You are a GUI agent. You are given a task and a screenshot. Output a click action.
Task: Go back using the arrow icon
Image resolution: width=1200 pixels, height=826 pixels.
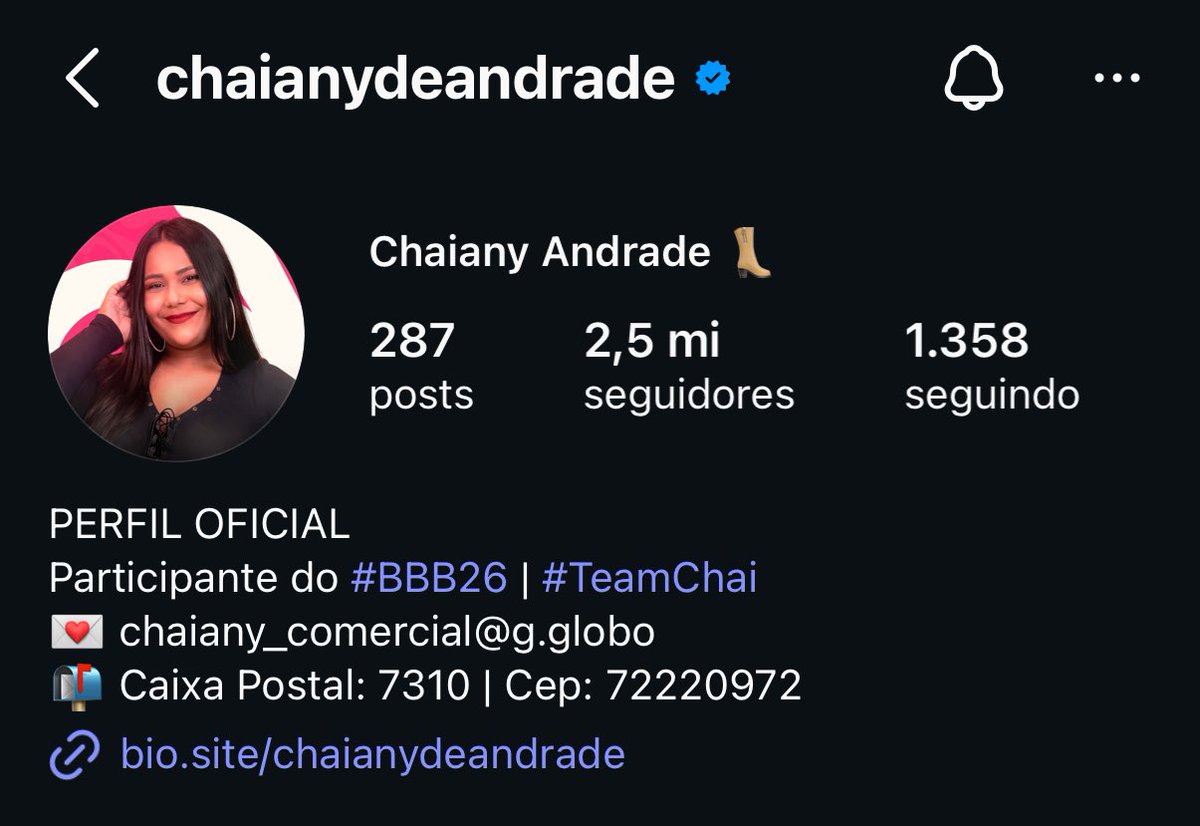coord(83,79)
